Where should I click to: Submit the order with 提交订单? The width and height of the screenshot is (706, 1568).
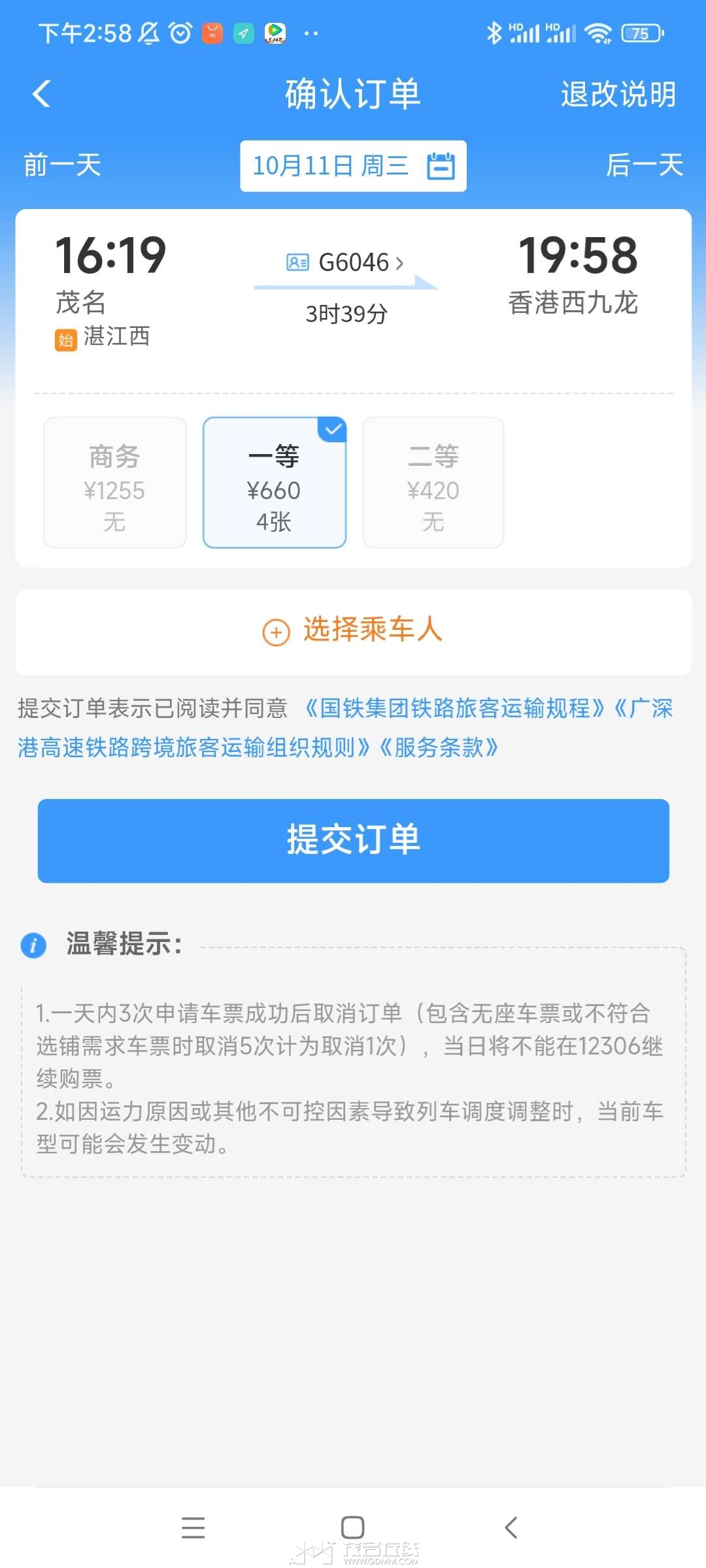coord(353,840)
